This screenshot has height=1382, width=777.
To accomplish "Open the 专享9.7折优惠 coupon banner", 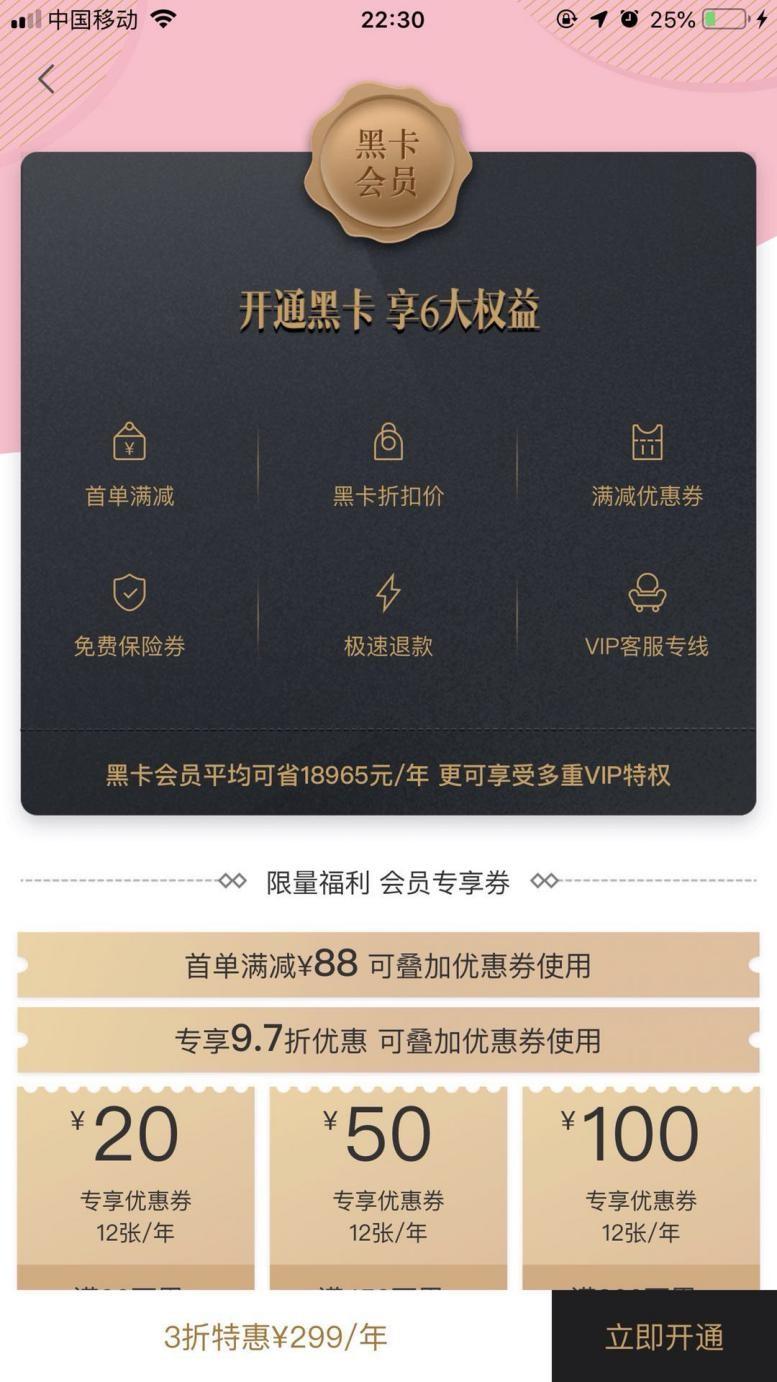I will (388, 1040).
